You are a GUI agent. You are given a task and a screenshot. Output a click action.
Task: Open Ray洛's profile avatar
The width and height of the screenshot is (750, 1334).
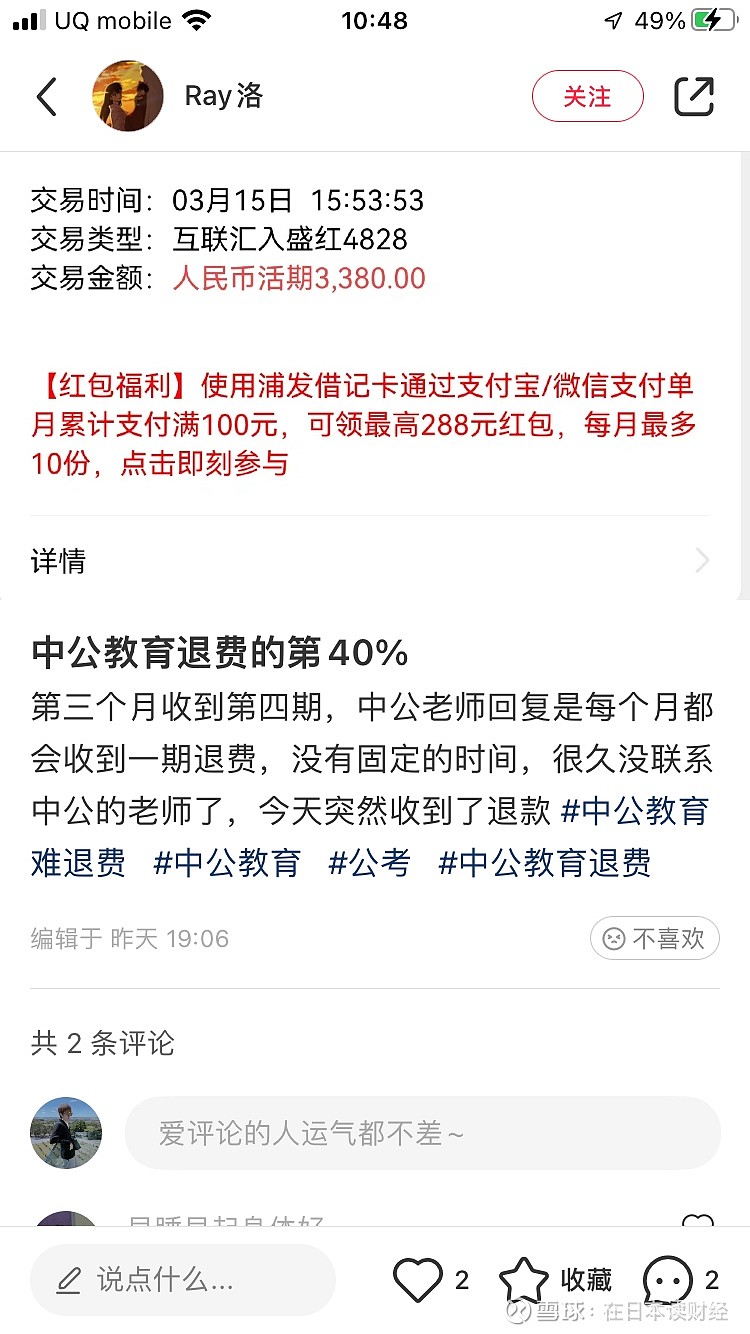tap(128, 96)
